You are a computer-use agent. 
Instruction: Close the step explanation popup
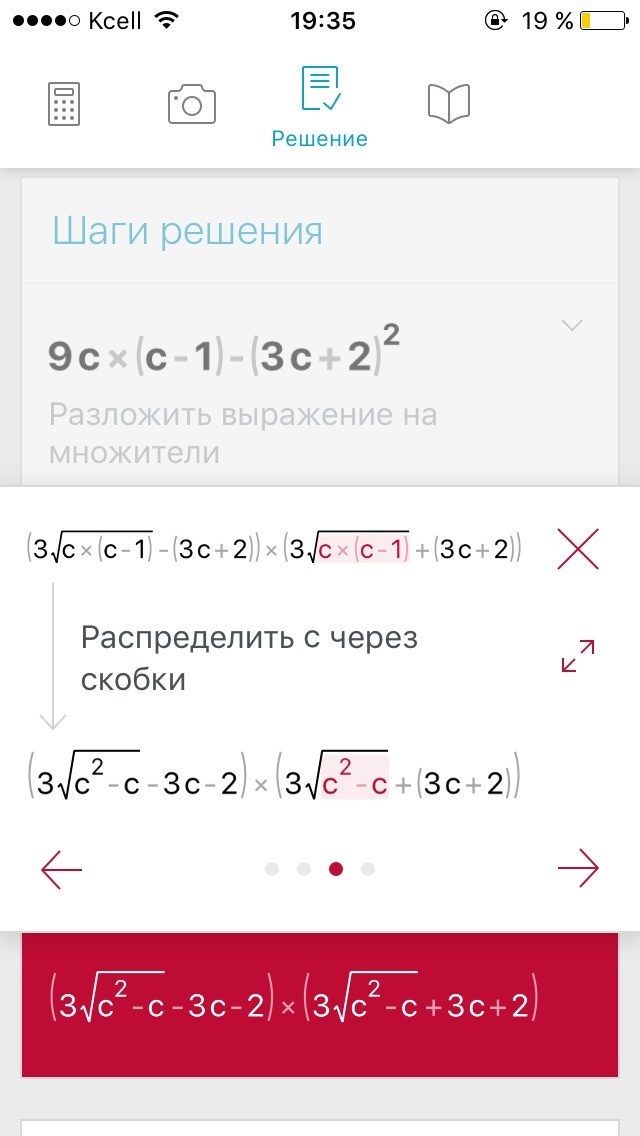pyautogui.click(x=578, y=549)
